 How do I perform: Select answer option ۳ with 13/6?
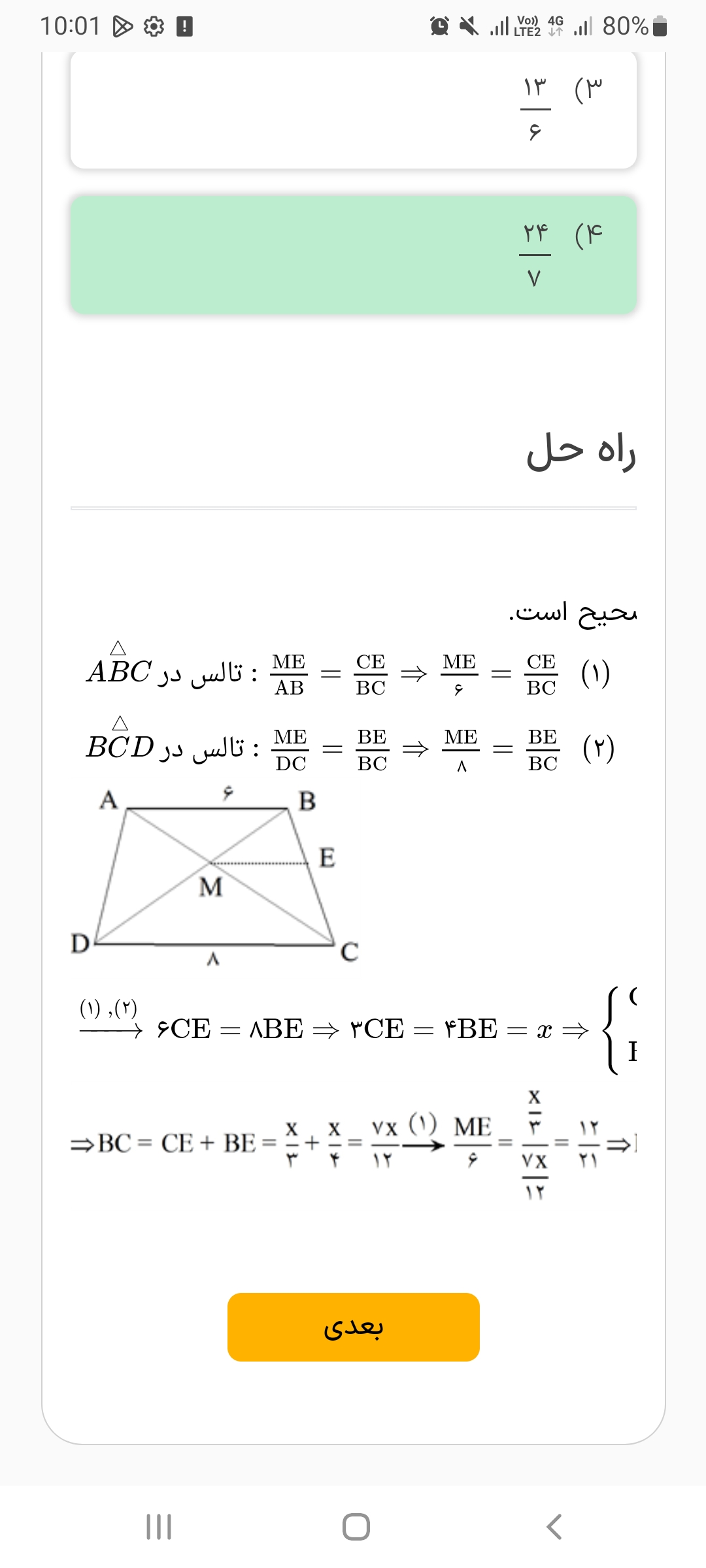(x=353, y=110)
